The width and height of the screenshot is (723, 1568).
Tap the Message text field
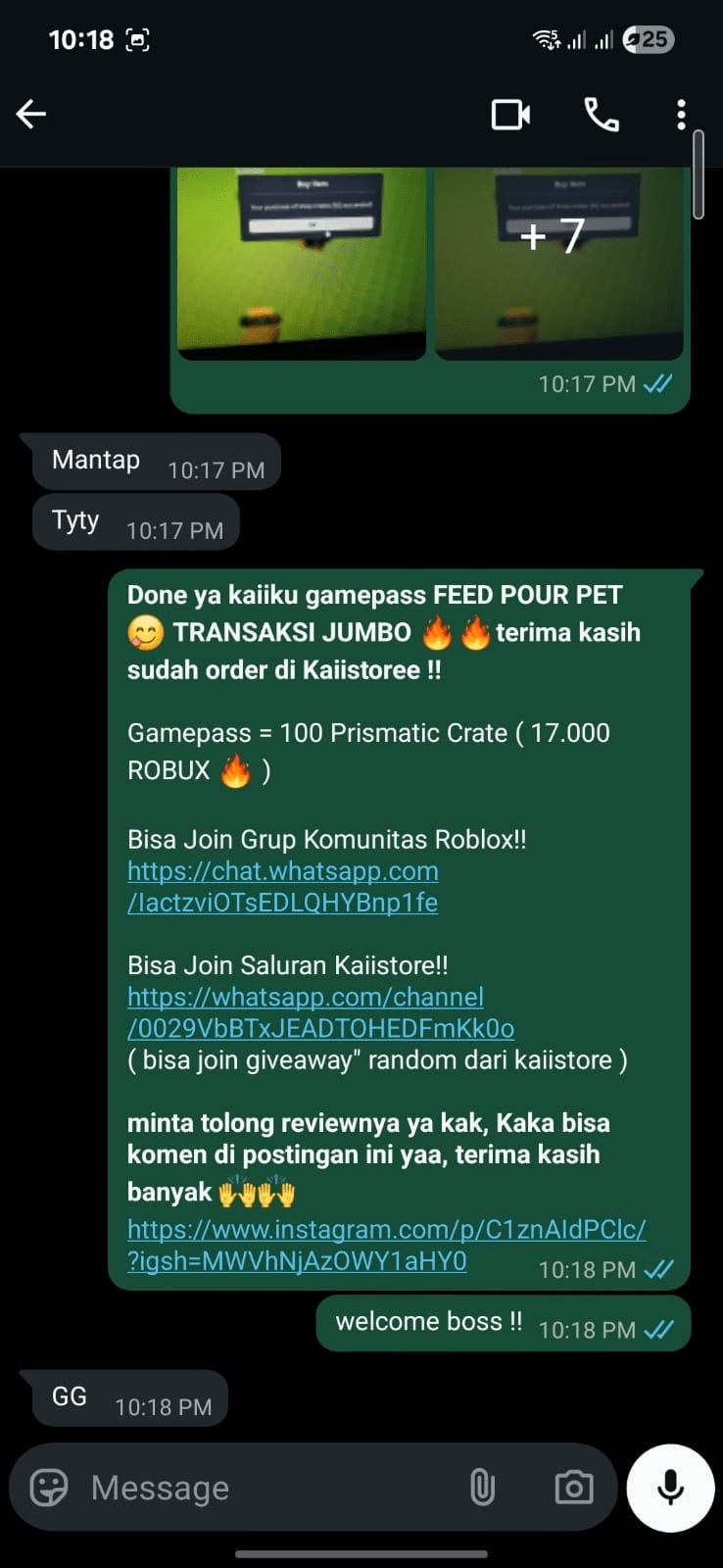coord(265,1488)
